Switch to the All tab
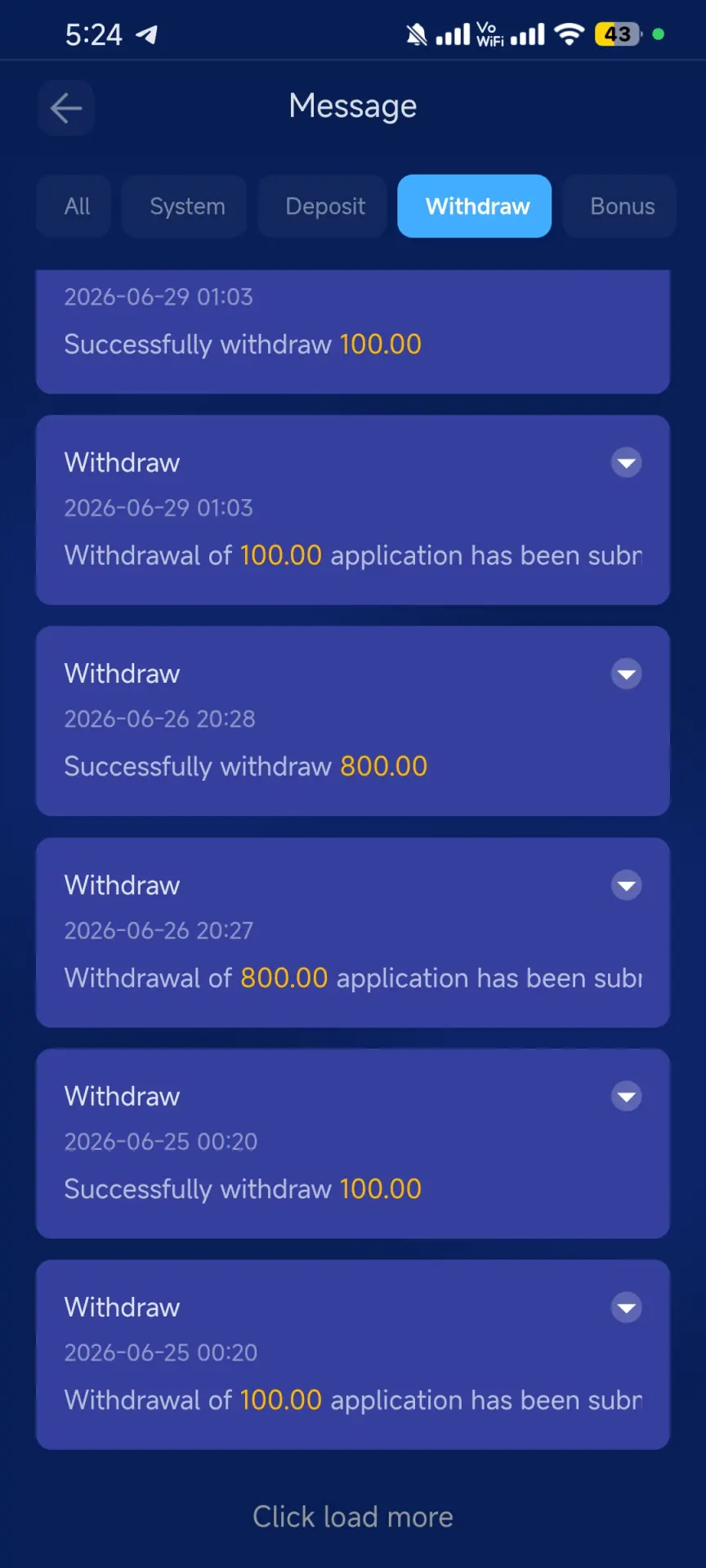The image size is (706, 1568). coord(77,206)
